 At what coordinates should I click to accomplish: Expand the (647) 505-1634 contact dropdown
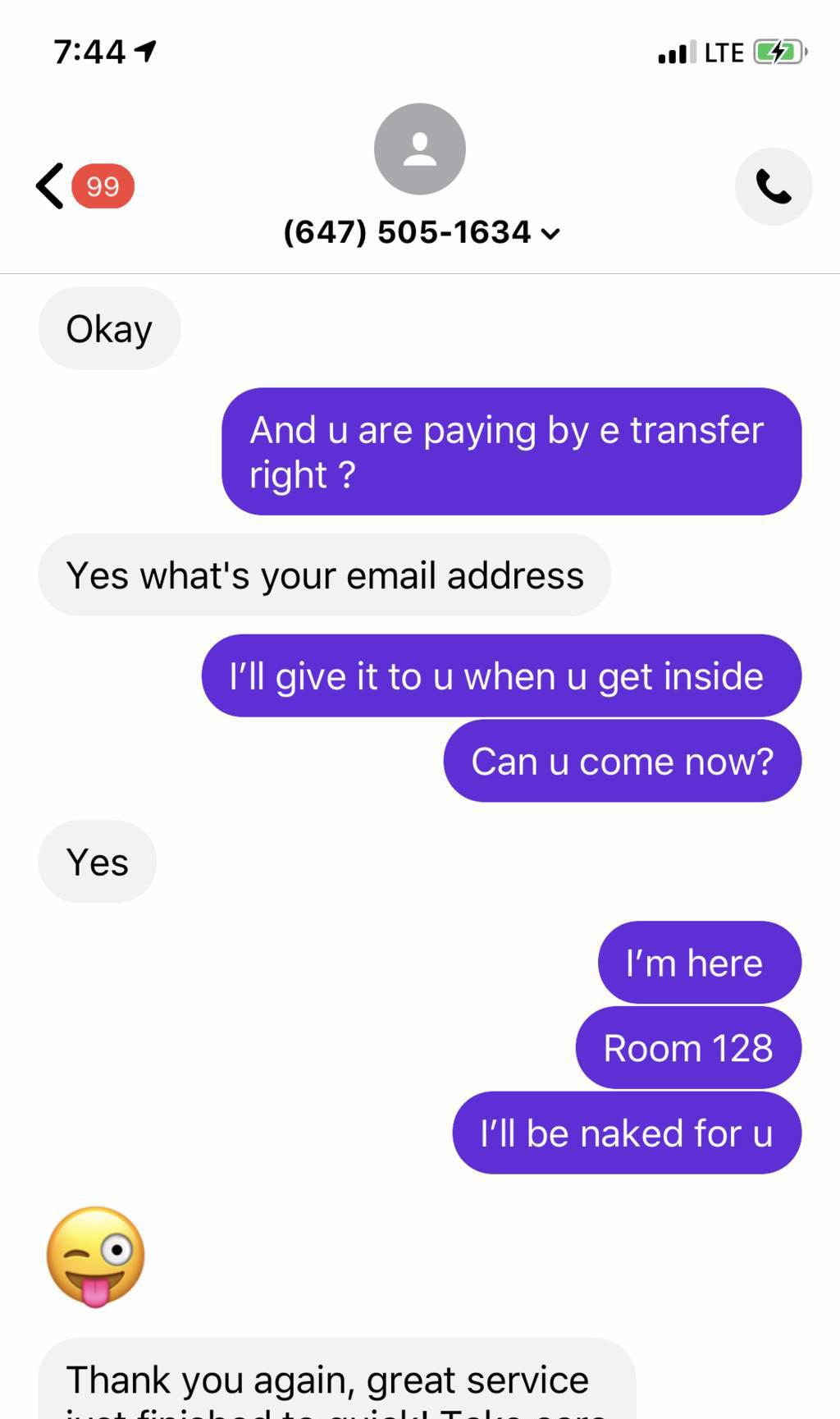pyautogui.click(x=422, y=232)
